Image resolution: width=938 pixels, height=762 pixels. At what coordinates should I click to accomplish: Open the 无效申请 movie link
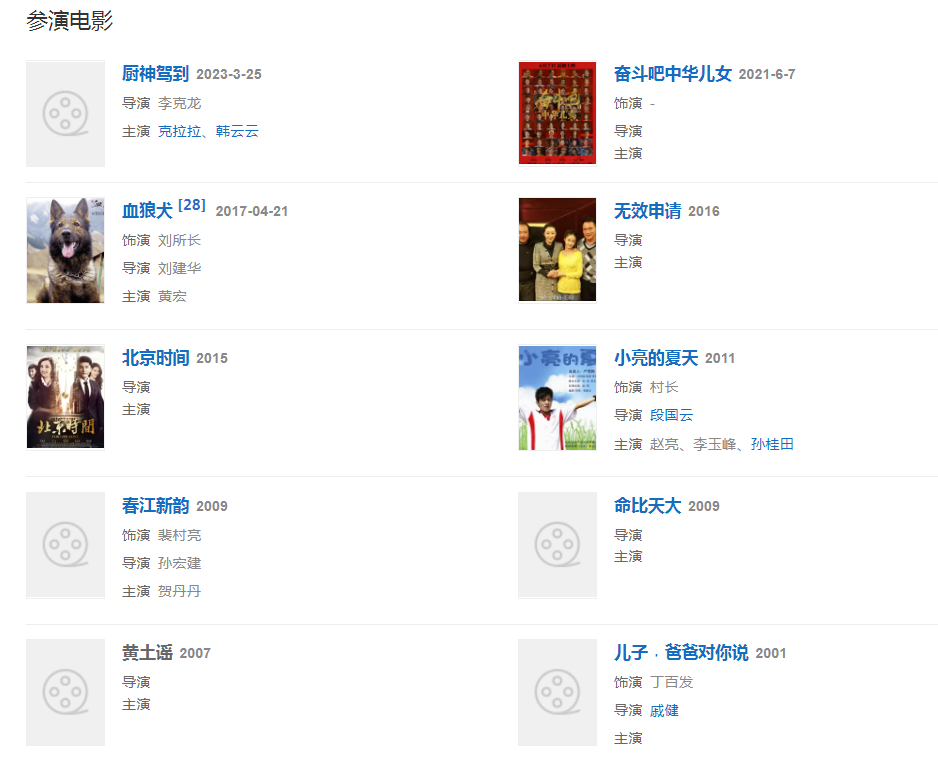pyautogui.click(x=647, y=211)
